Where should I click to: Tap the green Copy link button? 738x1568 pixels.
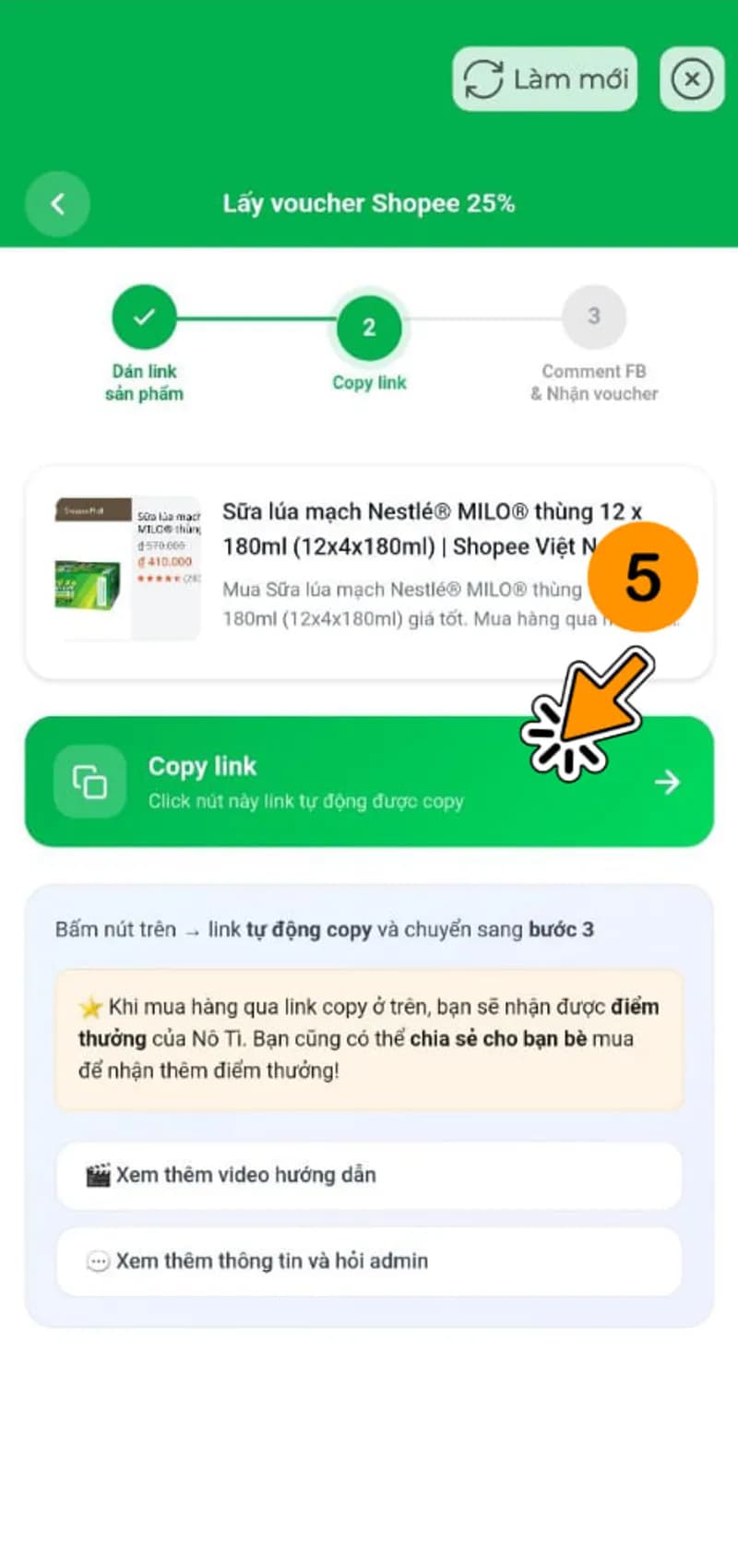pos(369,782)
